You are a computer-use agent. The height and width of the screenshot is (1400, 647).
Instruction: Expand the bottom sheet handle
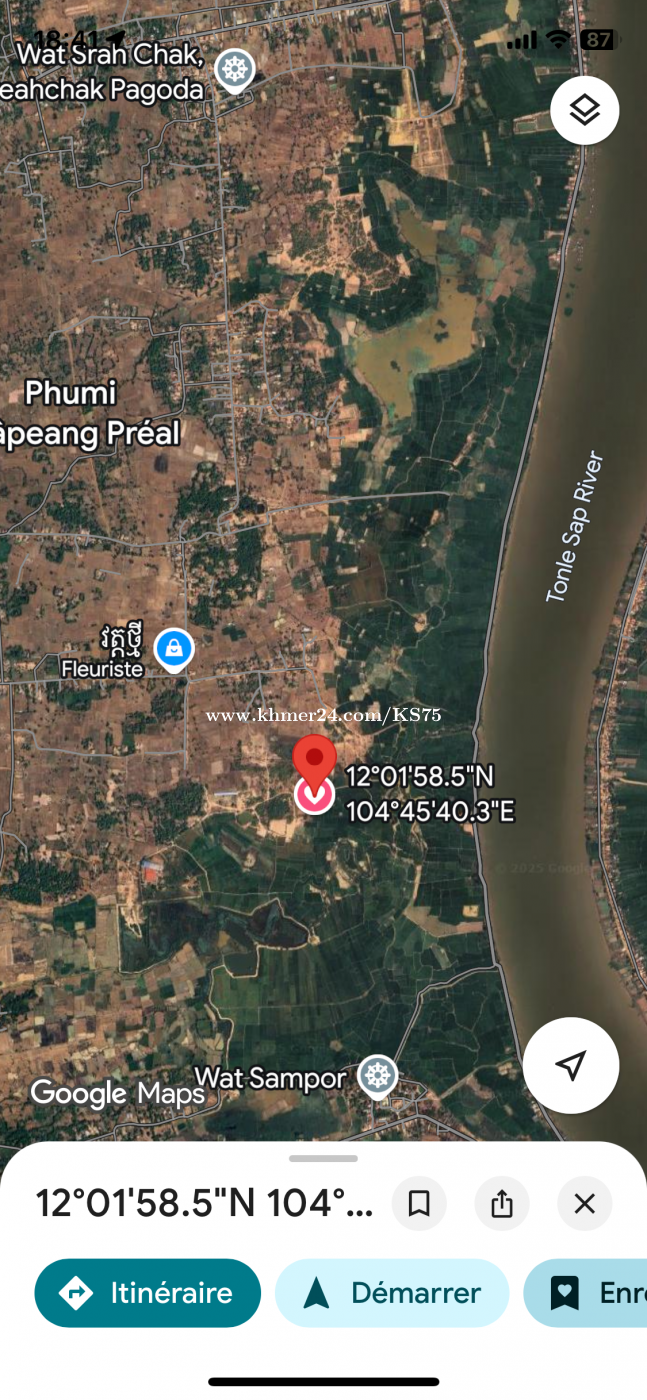click(x=323, y=1158)
